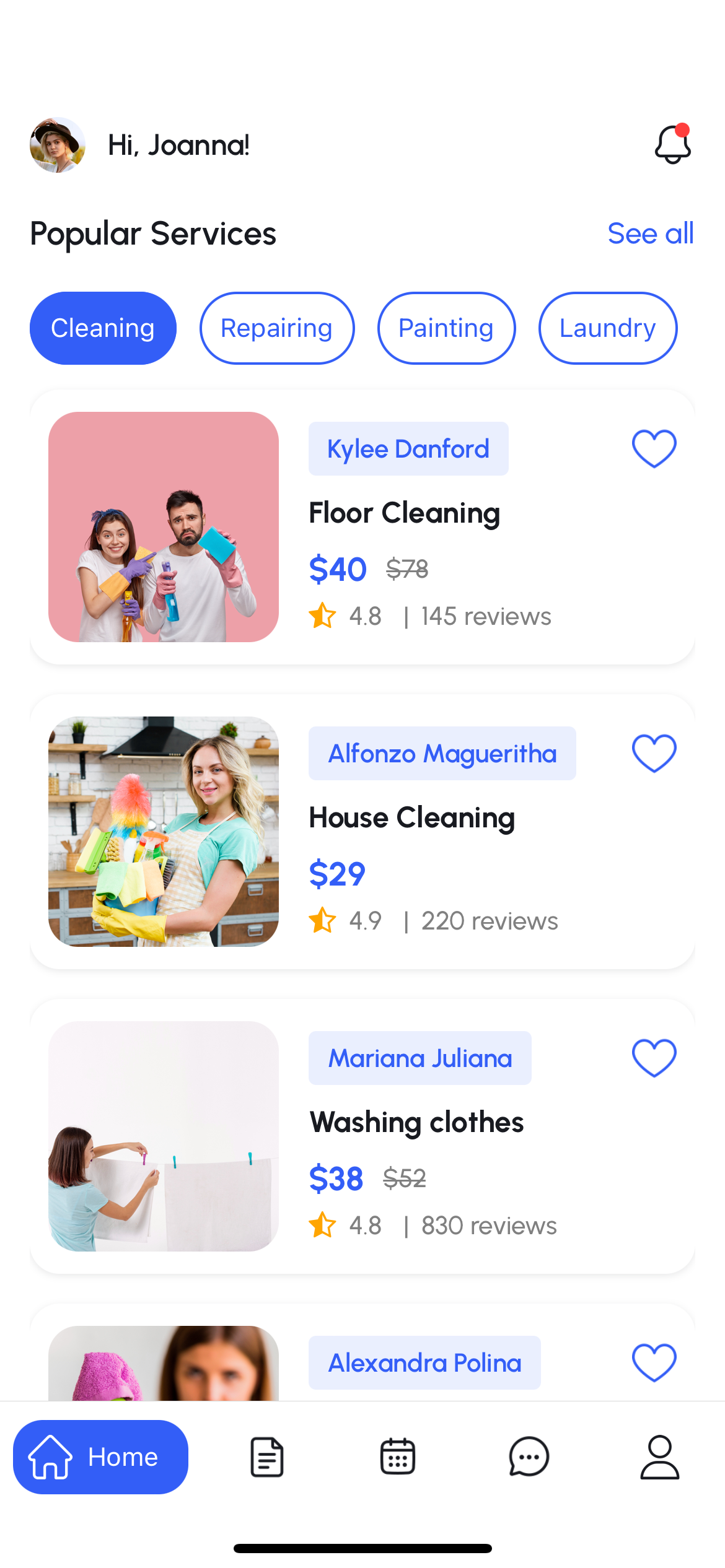
Task: Choose the Painting chip
Action: [x=446, y=328]
